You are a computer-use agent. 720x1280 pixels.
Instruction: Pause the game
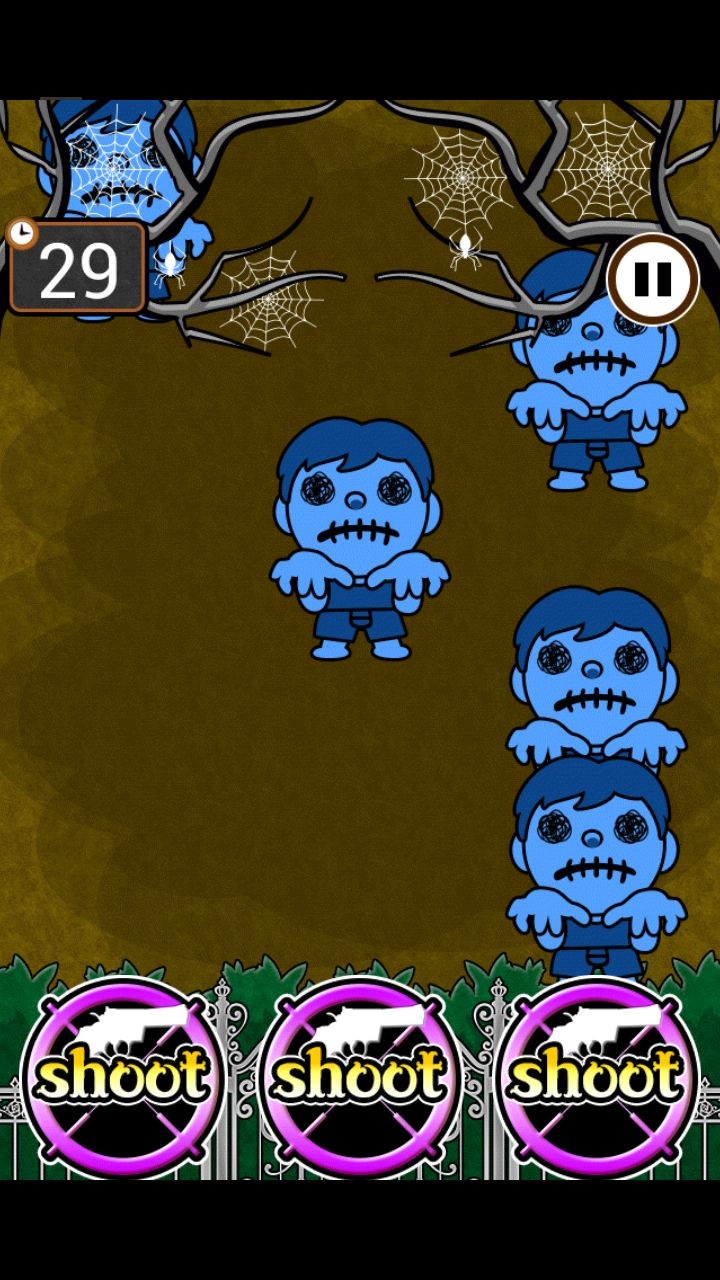click(x=653, y=280)
